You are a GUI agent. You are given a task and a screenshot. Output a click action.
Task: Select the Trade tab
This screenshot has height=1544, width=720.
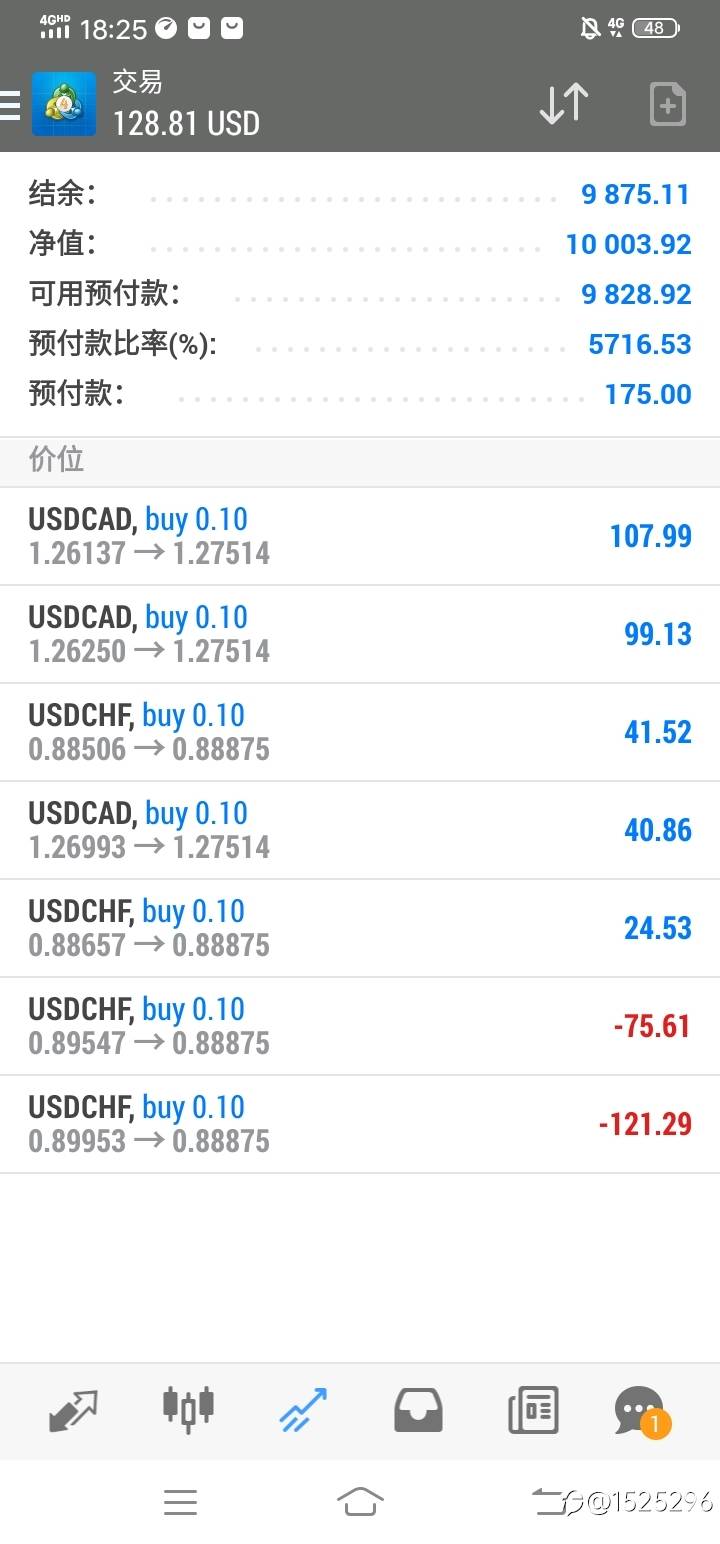(x=303, y=1410)
